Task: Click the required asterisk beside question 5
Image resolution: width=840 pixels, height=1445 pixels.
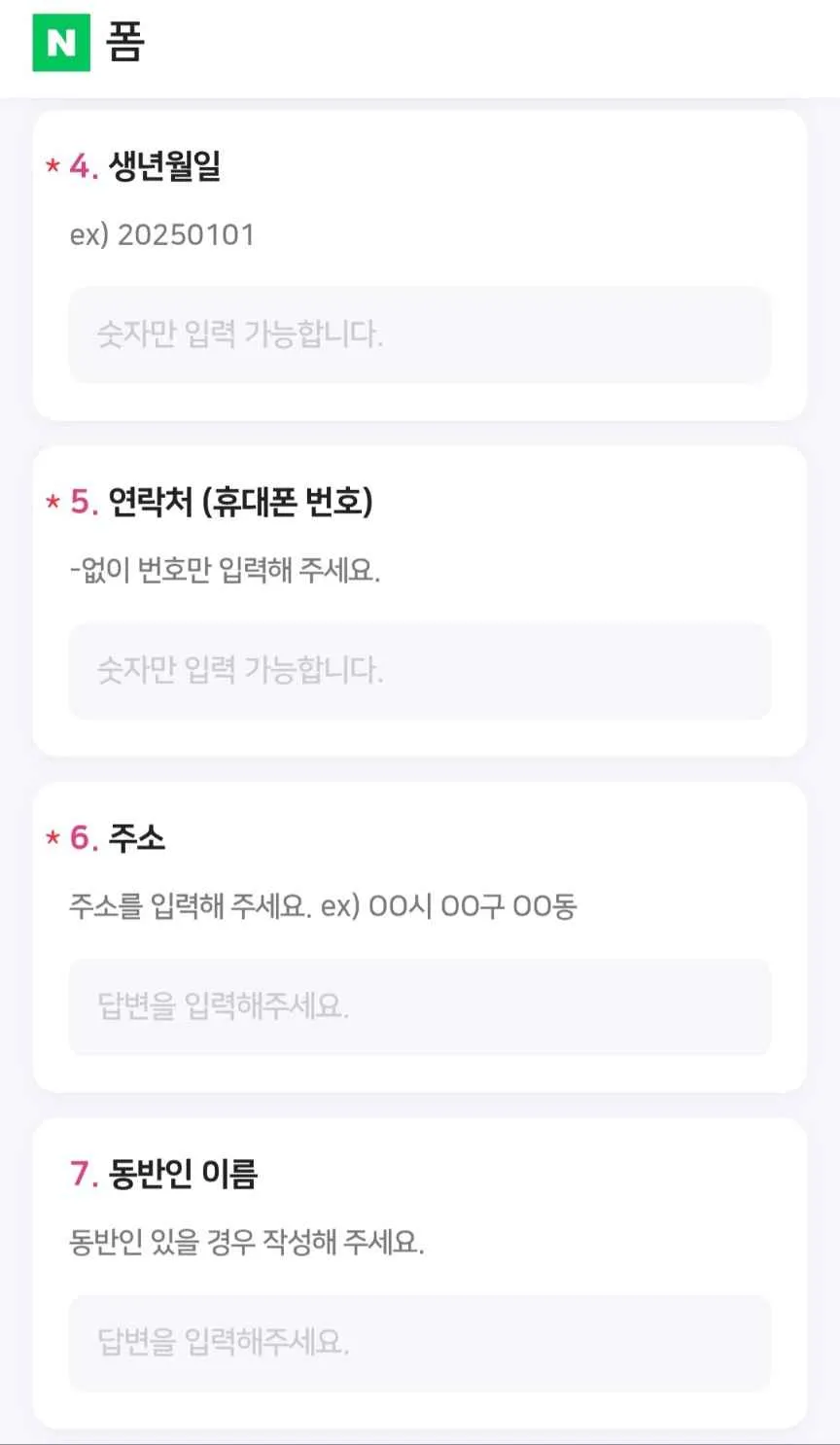Action: point(50,505)
